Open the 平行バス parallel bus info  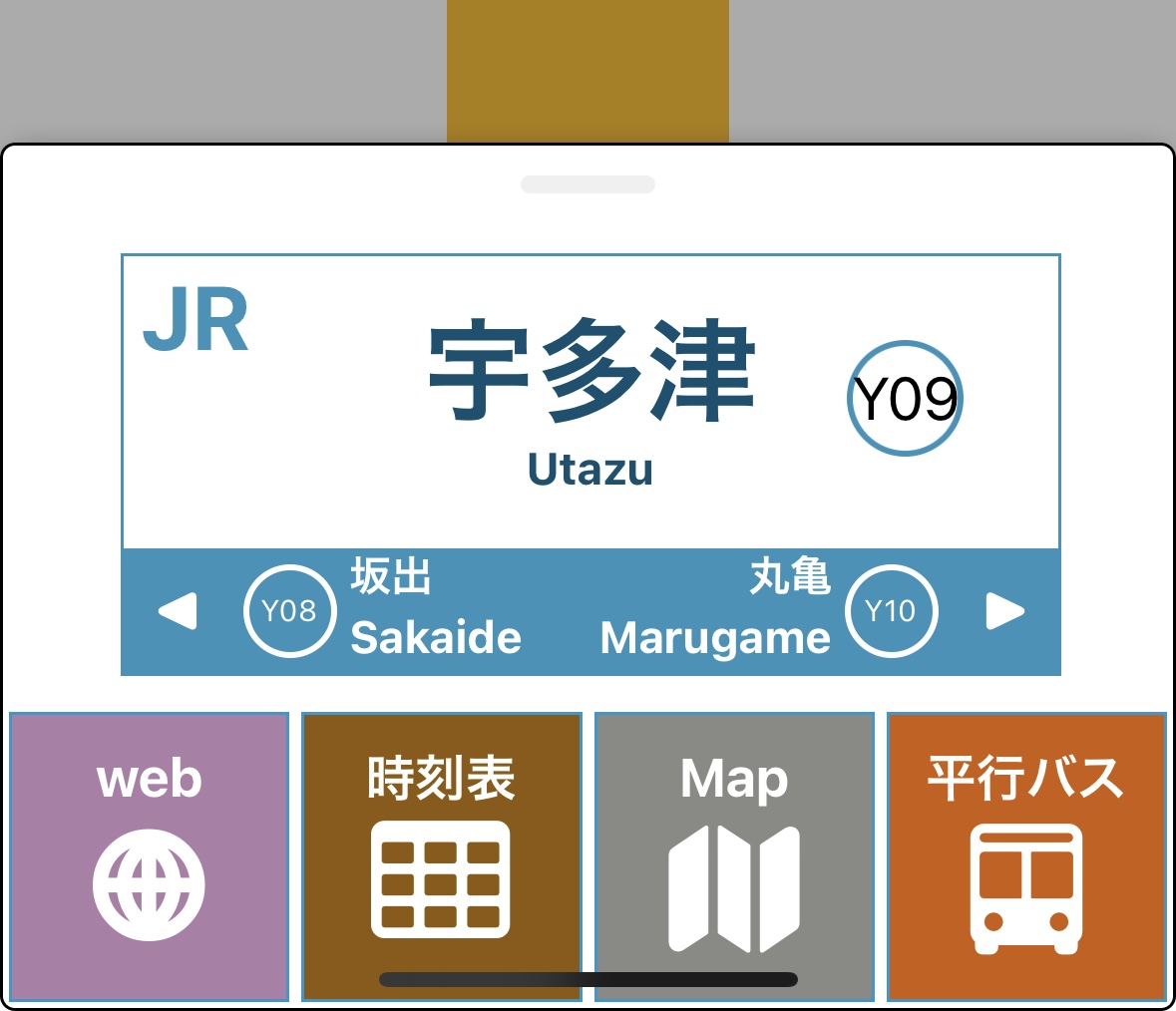pyautogui.click(x=1026, y=856)
